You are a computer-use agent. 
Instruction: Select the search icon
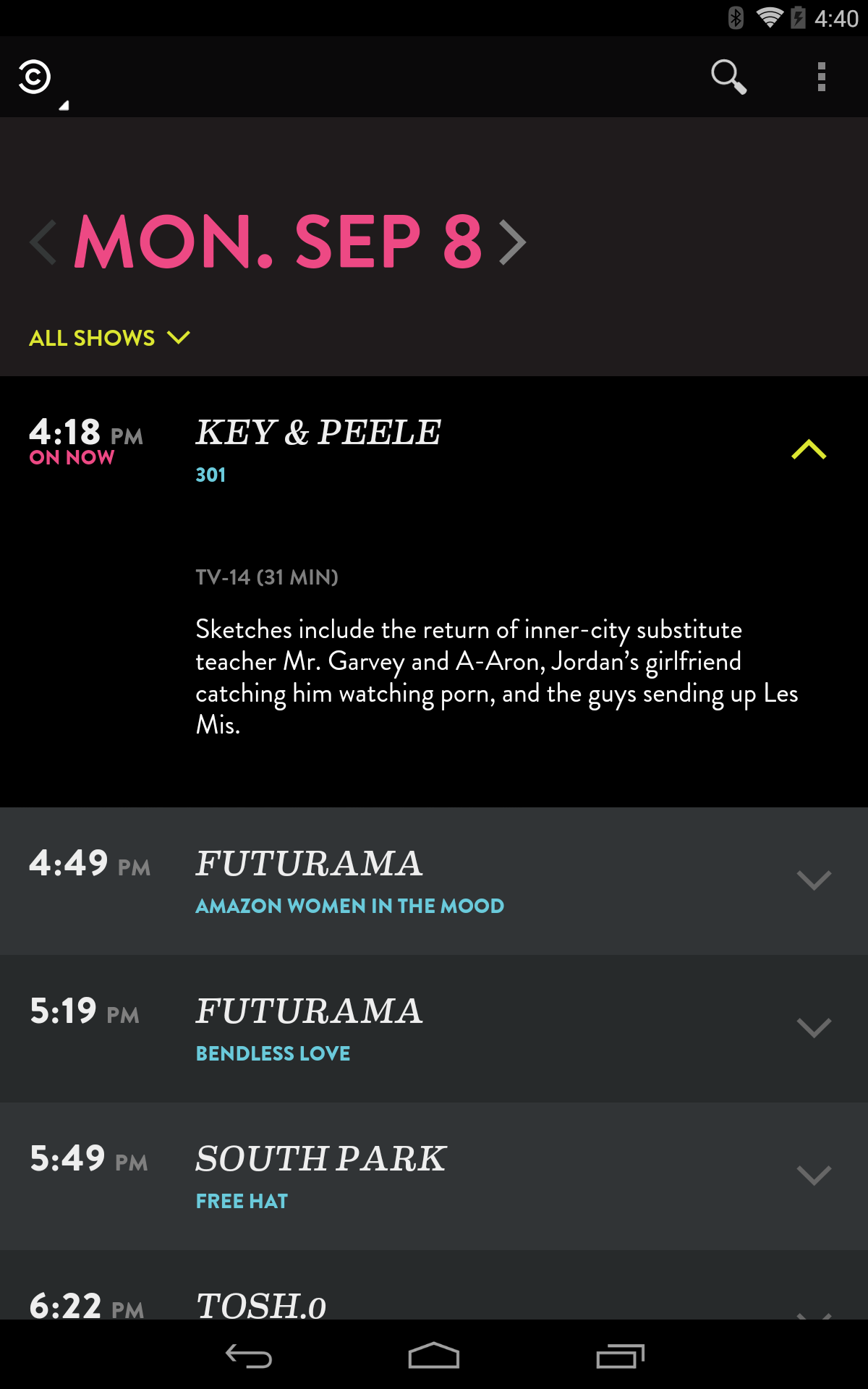coord(729,76)
